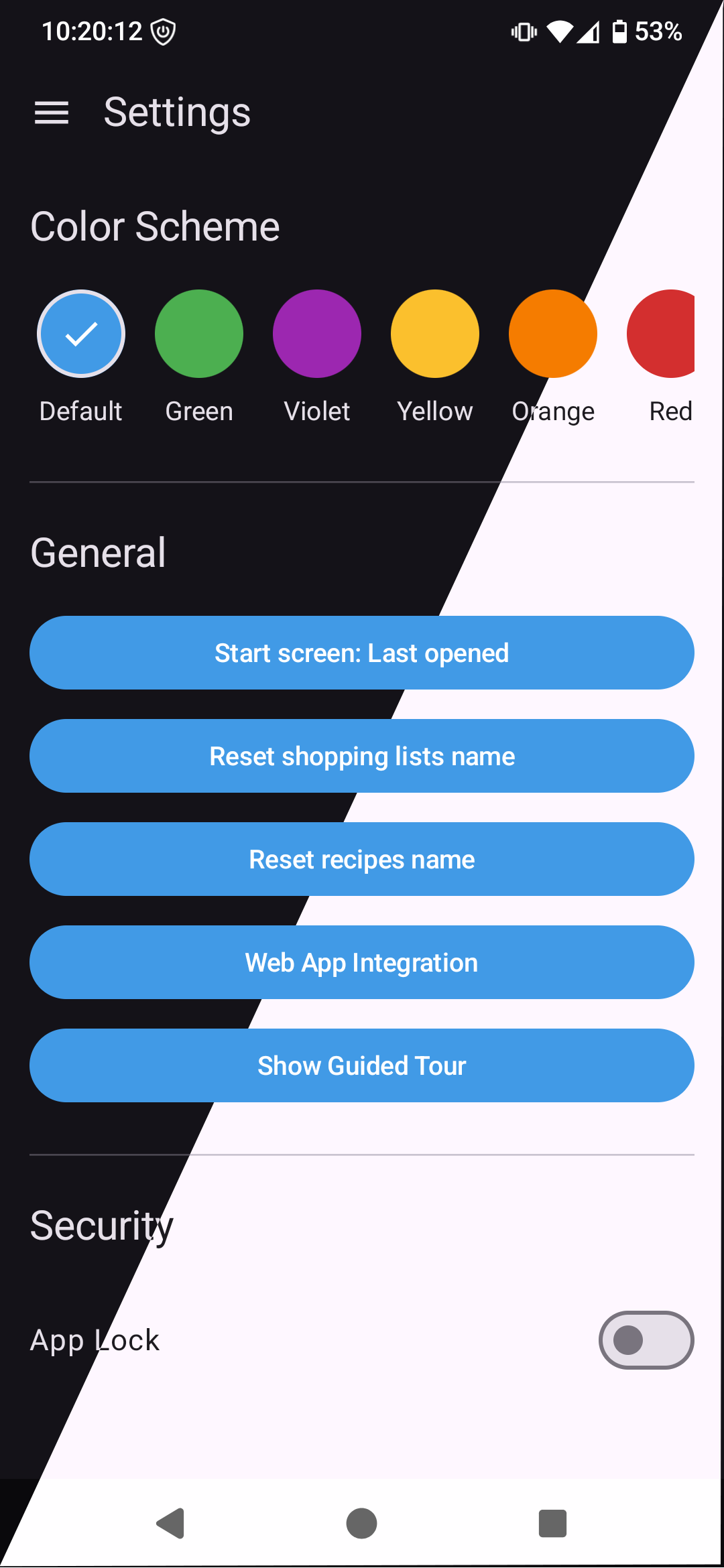Switch to the Orange color scheme
This screenshot has height=1568, width=724.
(553, 334)
